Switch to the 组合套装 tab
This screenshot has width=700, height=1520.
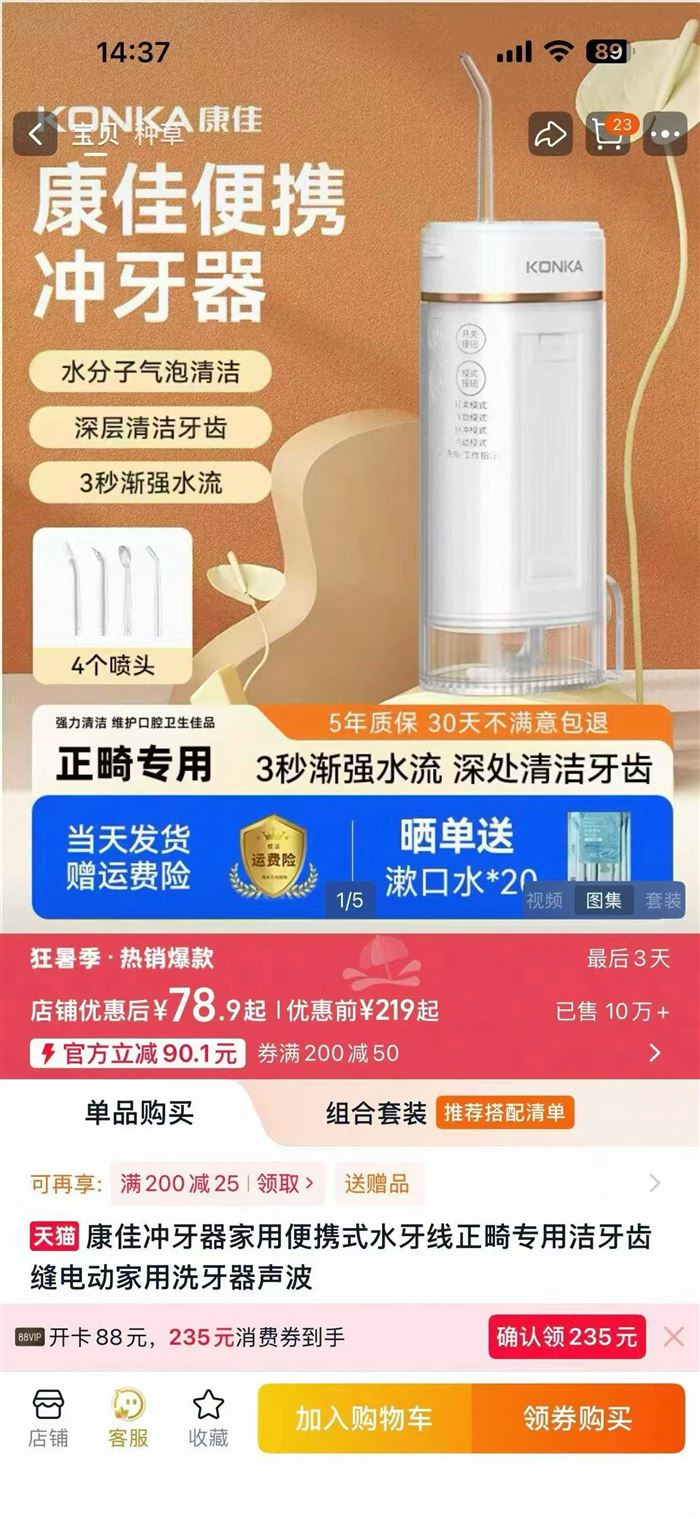(376, 1113)
